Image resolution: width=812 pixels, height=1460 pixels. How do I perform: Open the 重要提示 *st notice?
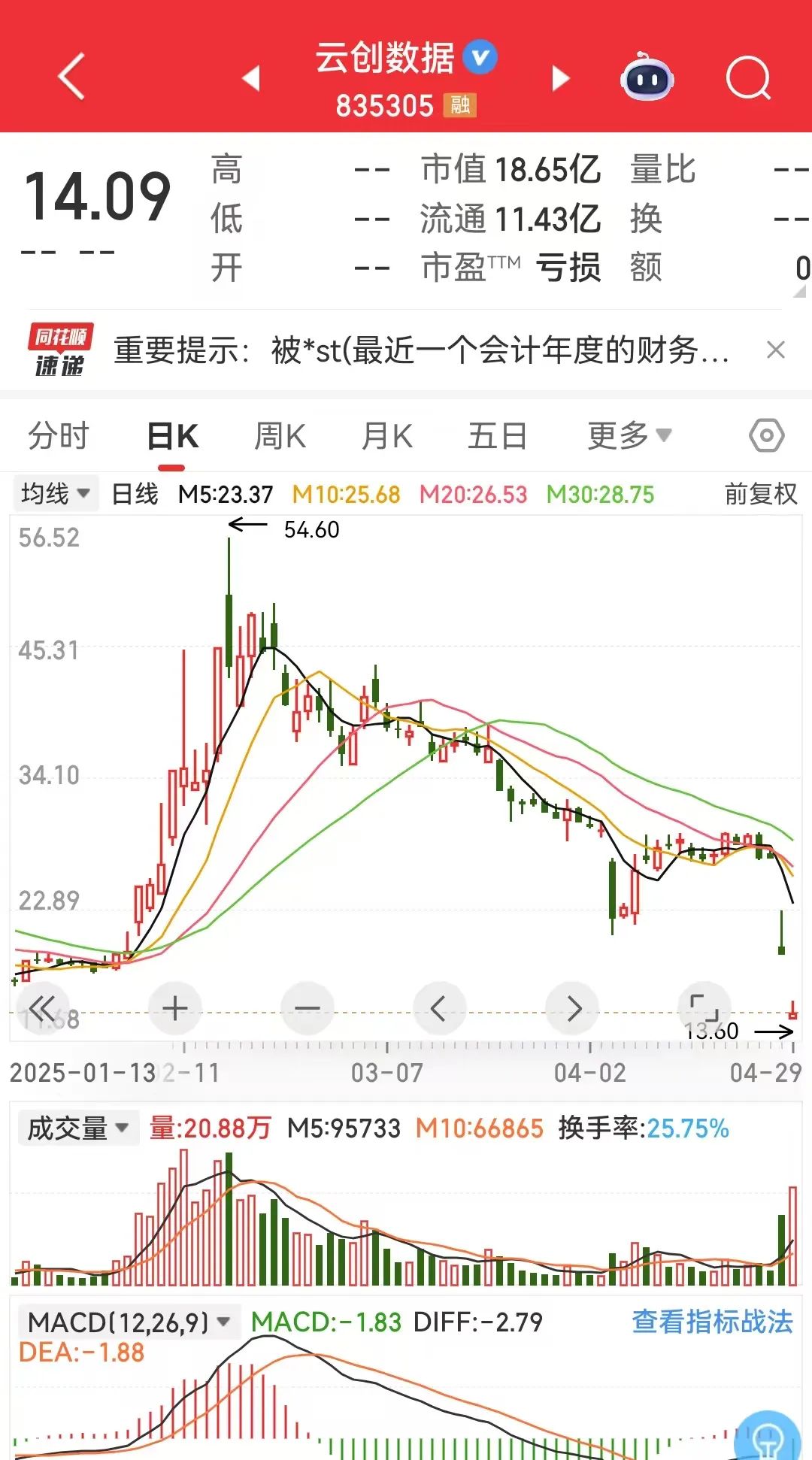pyautogui.click(x=421, y=350)
